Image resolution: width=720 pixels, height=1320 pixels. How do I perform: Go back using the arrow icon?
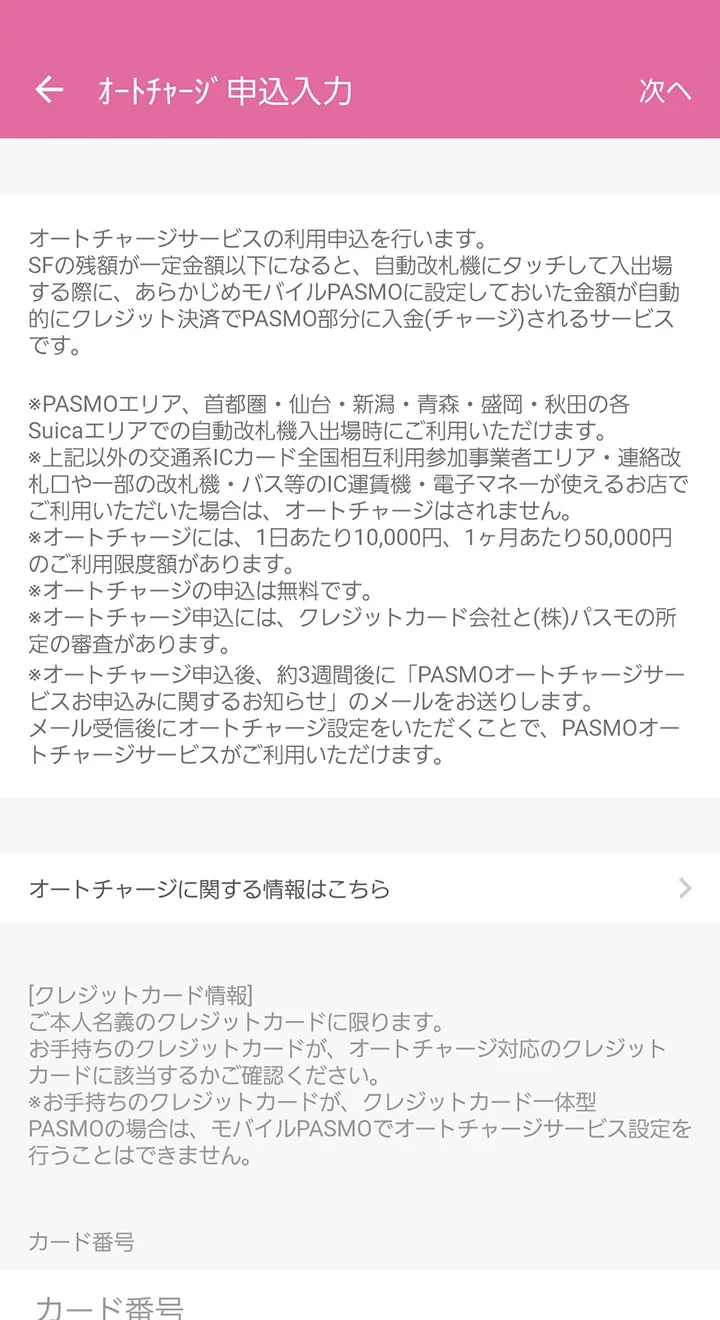point(49,90)
